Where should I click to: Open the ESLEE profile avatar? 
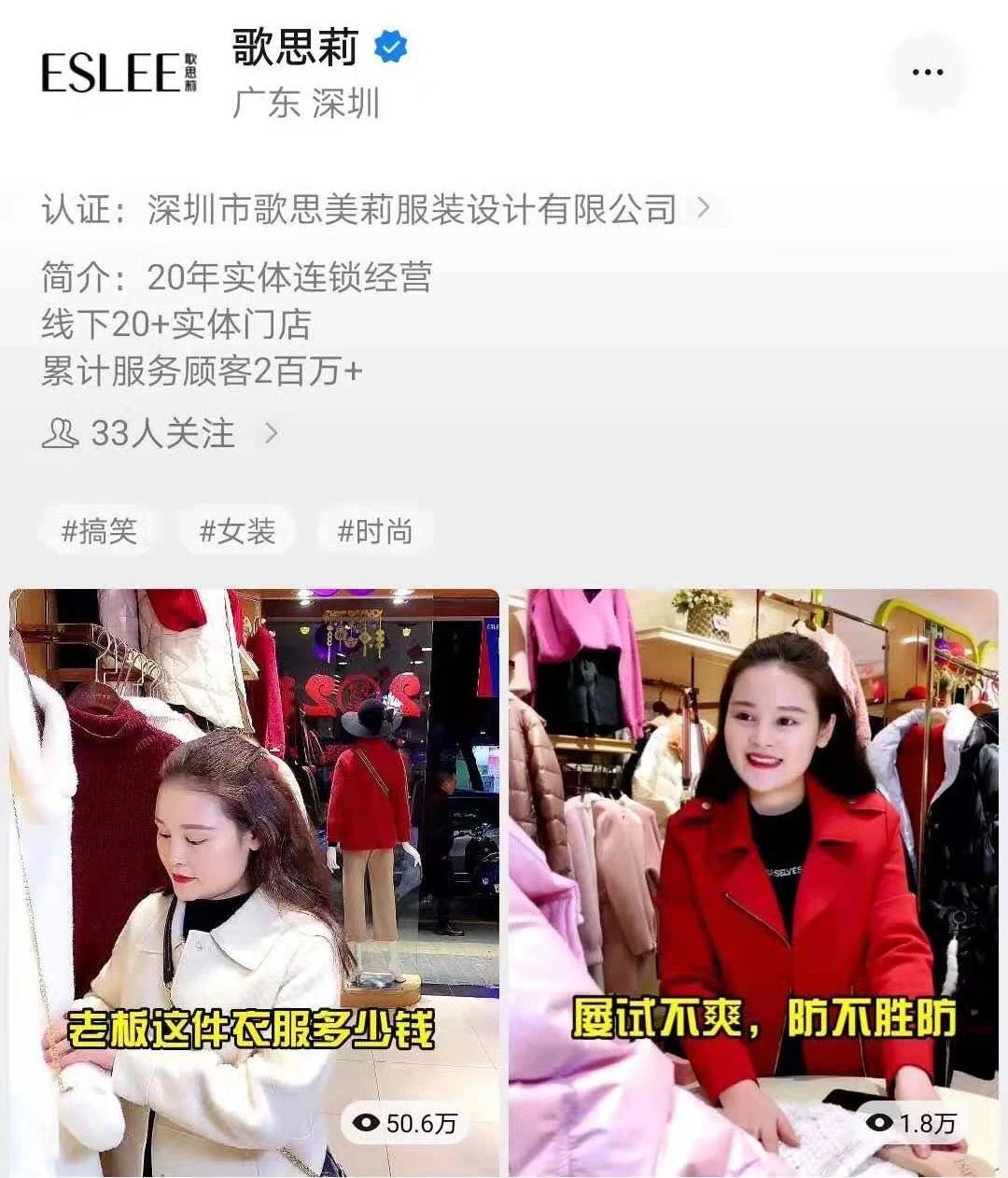(119, 73)
